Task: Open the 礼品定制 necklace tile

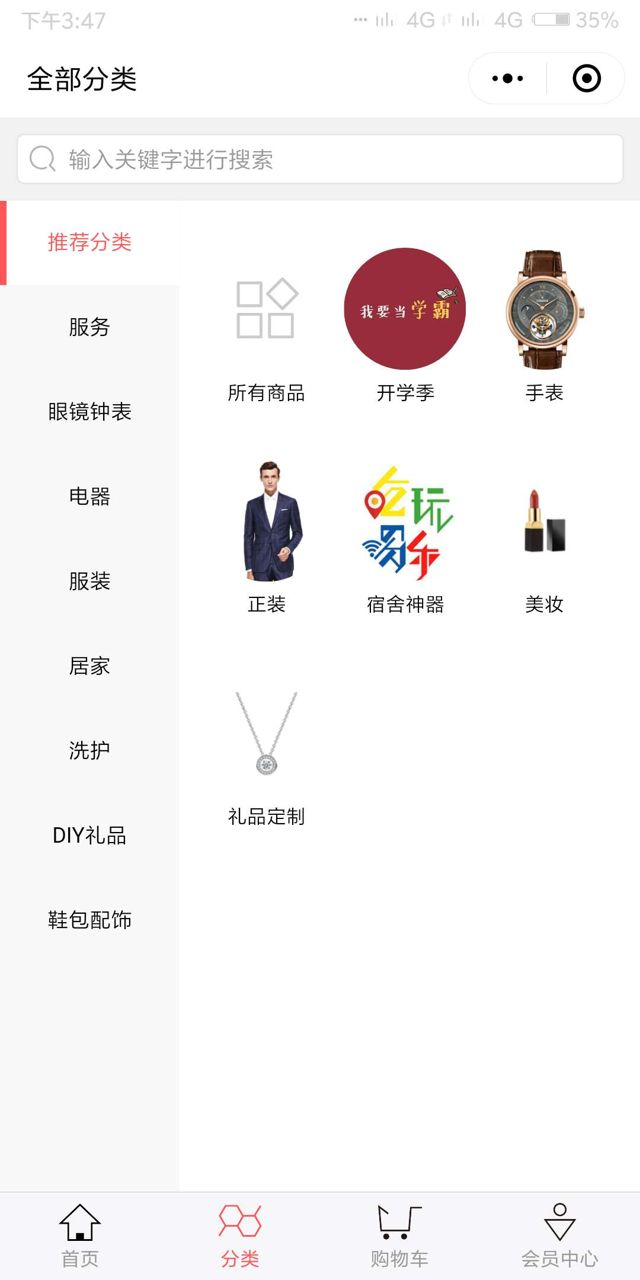Action: coord(266,748)
